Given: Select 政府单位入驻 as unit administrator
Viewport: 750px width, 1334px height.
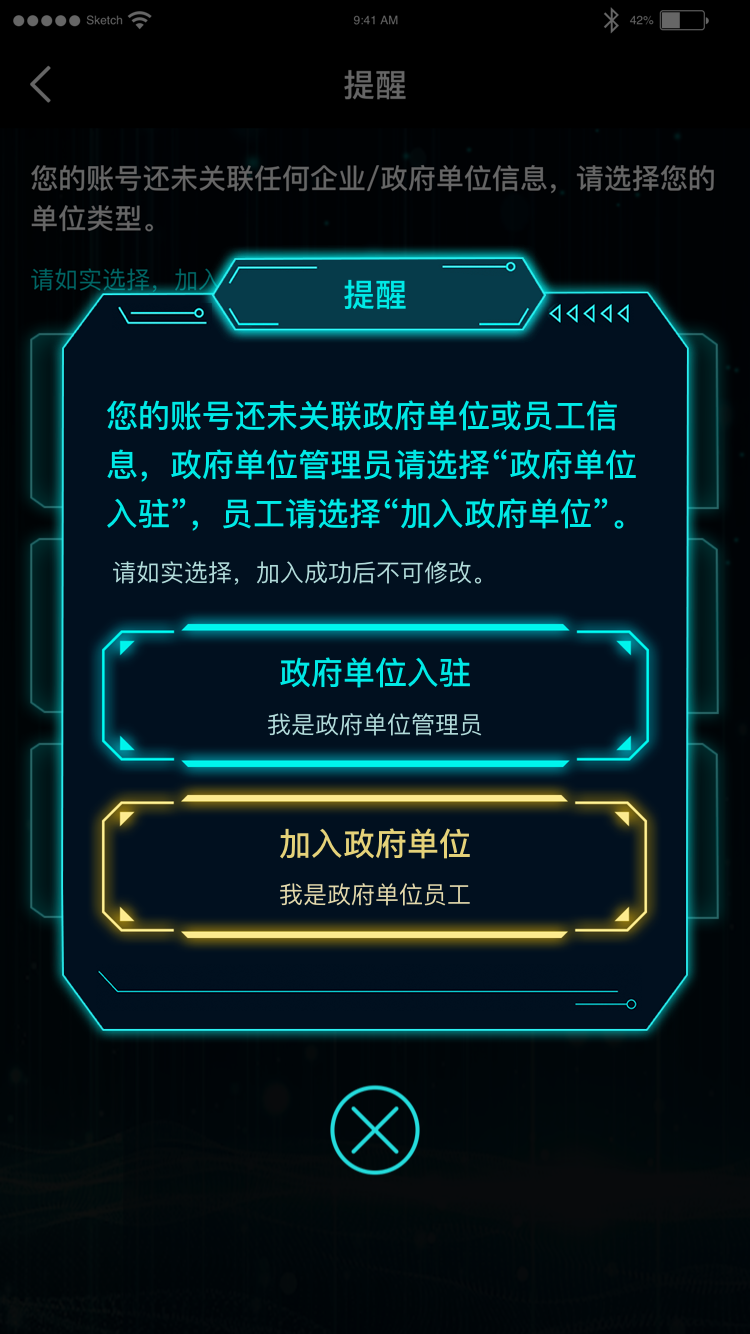Looking at the screenshot, I should click(x=375, y=695).
